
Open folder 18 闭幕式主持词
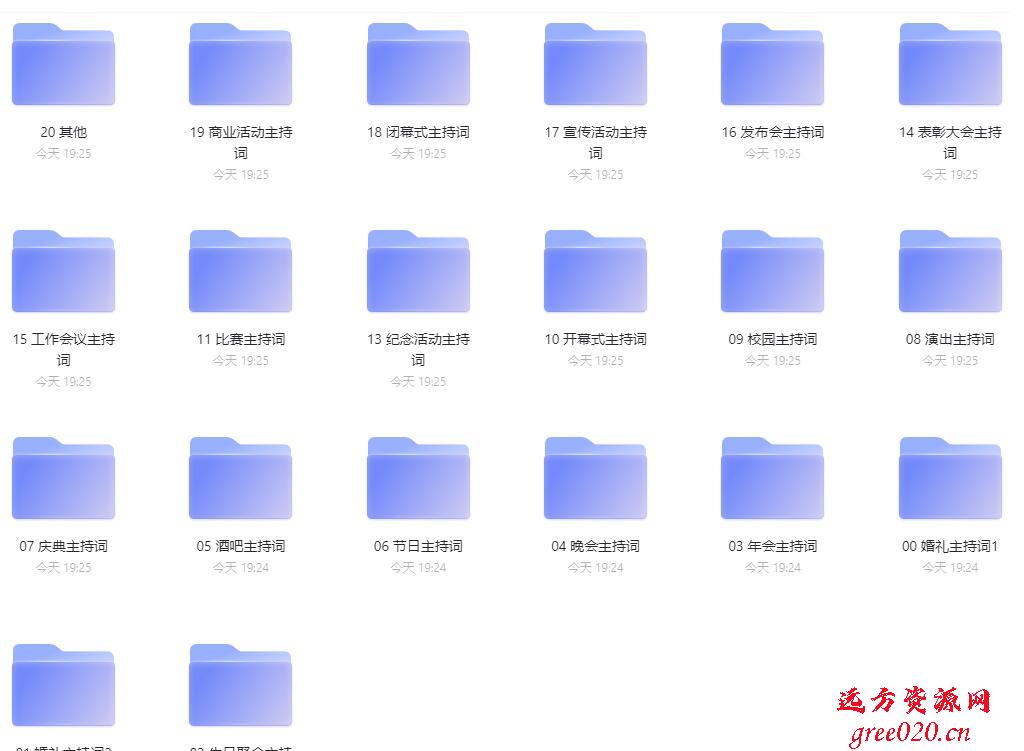[x=418, y=65]
